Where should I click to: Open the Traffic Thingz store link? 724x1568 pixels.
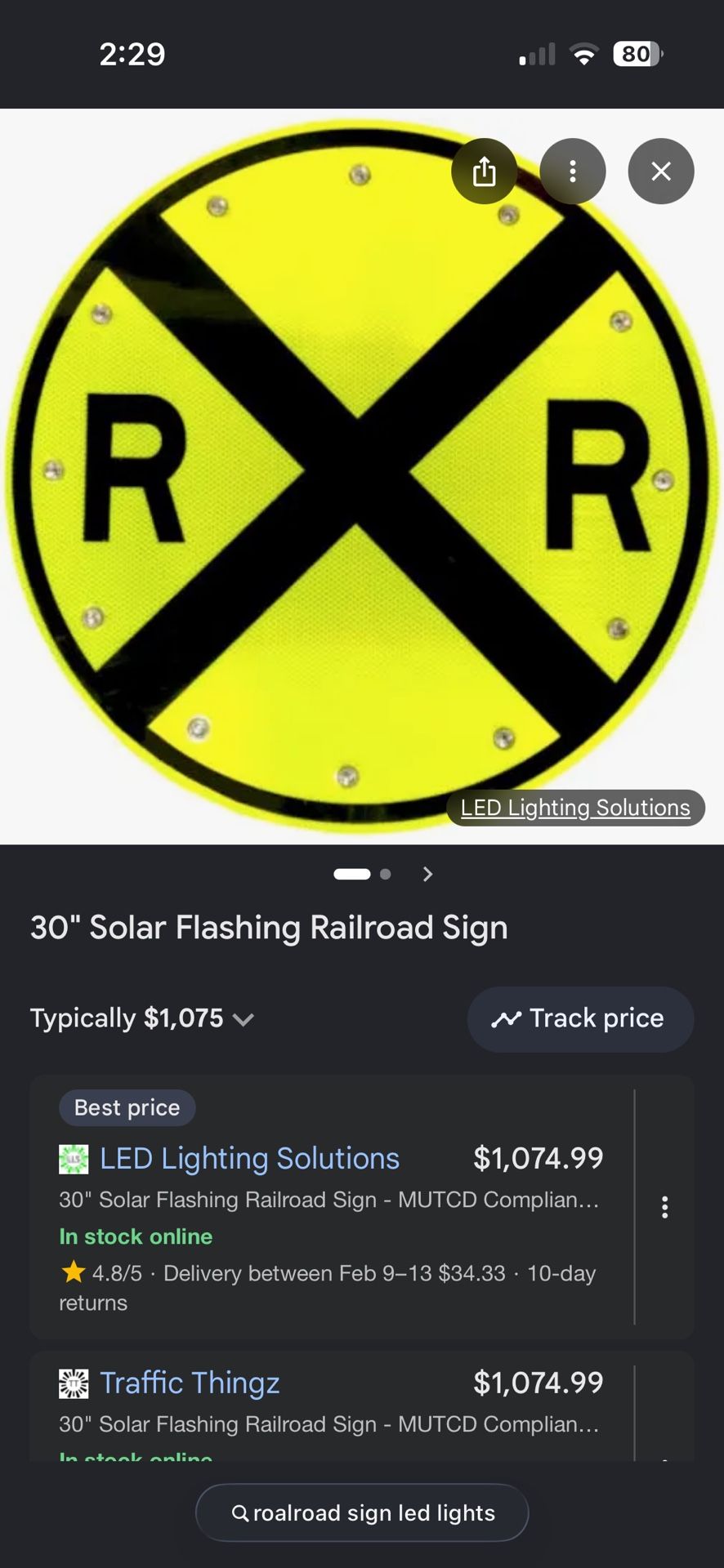coord(190,1382)
